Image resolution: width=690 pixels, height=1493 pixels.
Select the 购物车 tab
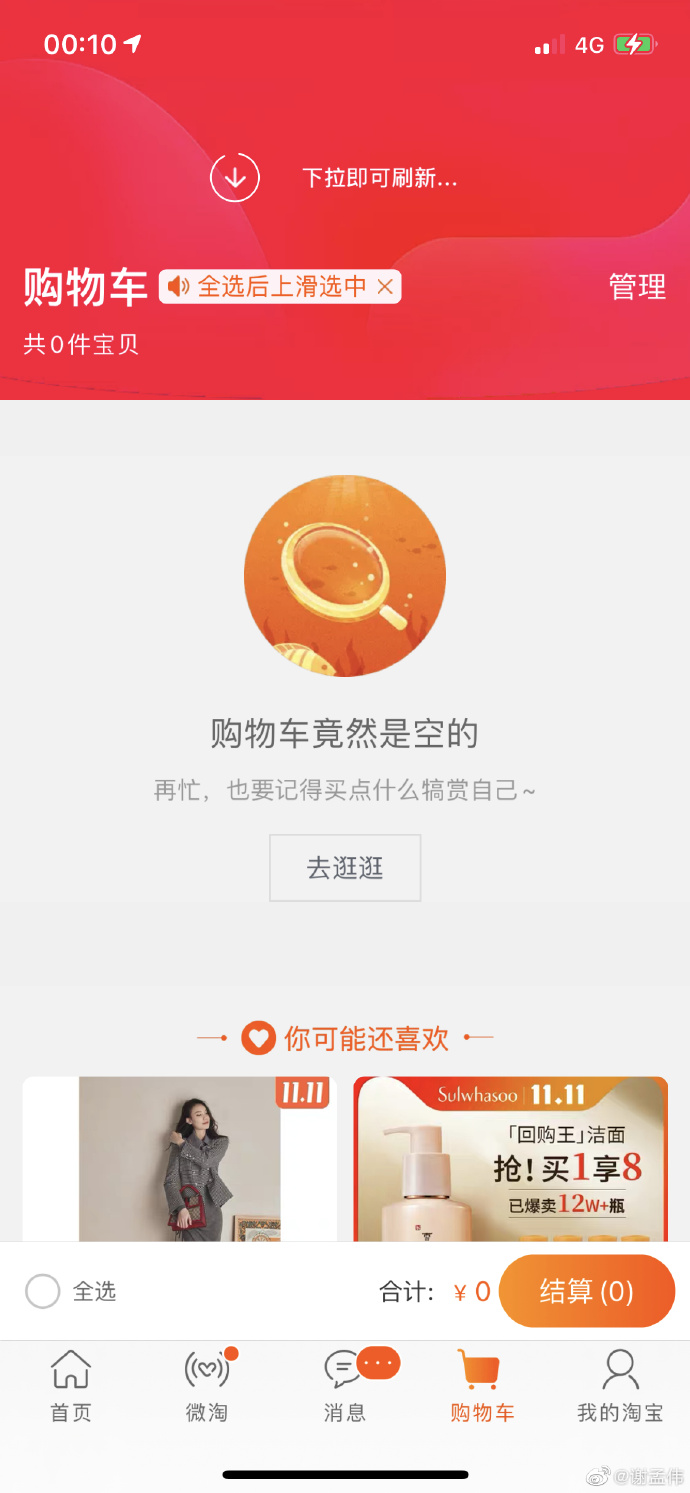click(482, 1385)
